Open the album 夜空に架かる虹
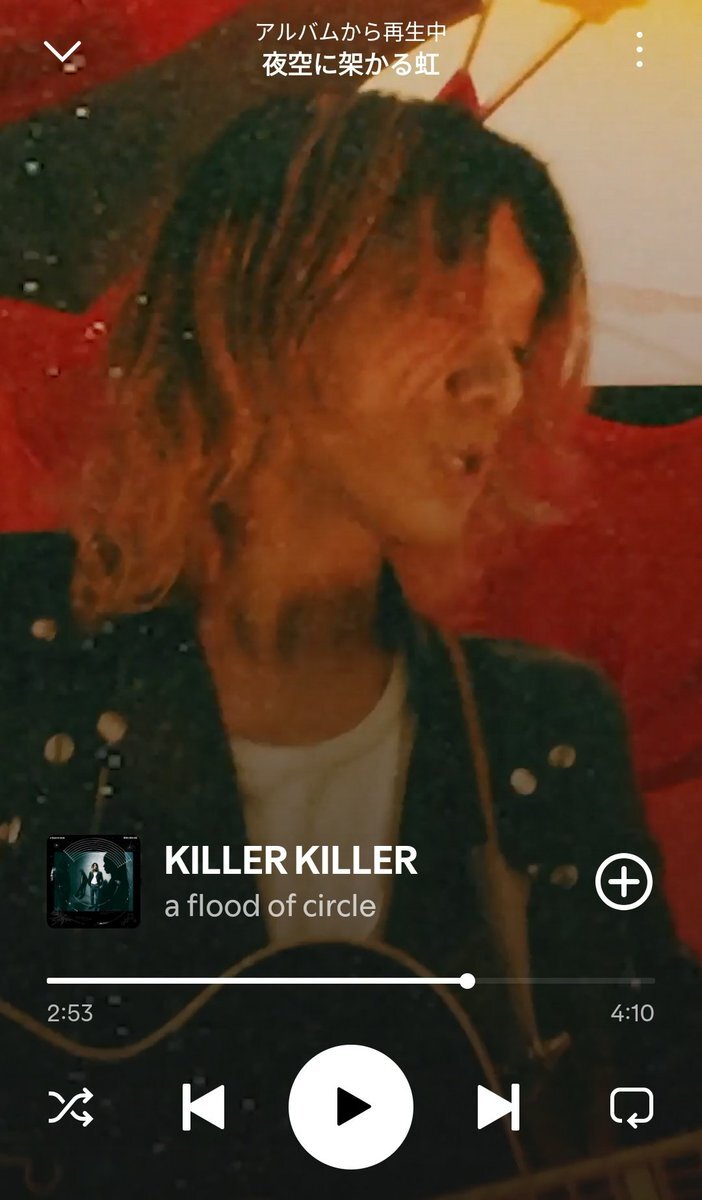702x1200 pixels. click(x=351, y=64)
